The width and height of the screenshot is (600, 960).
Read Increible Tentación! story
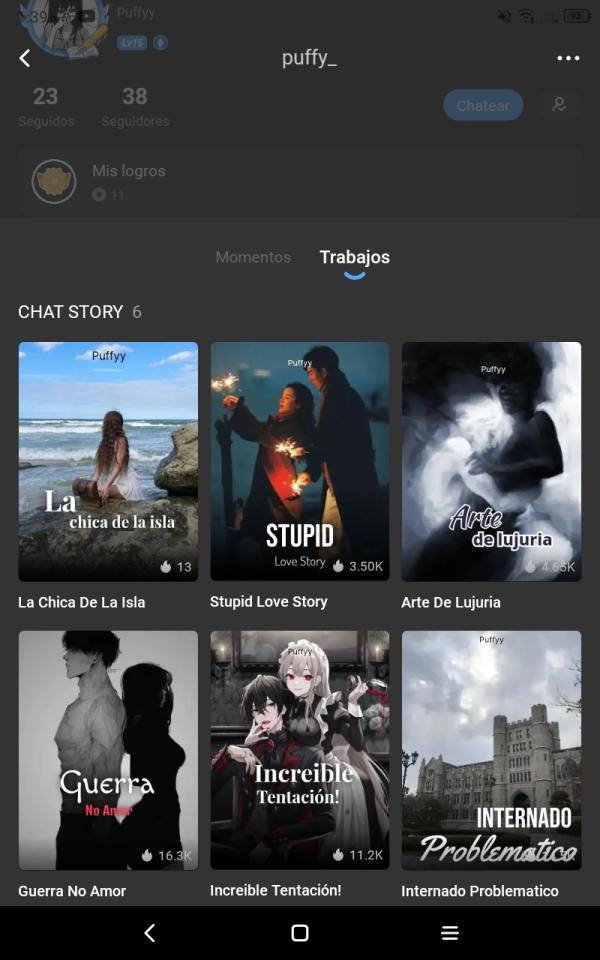pos(299,750)
